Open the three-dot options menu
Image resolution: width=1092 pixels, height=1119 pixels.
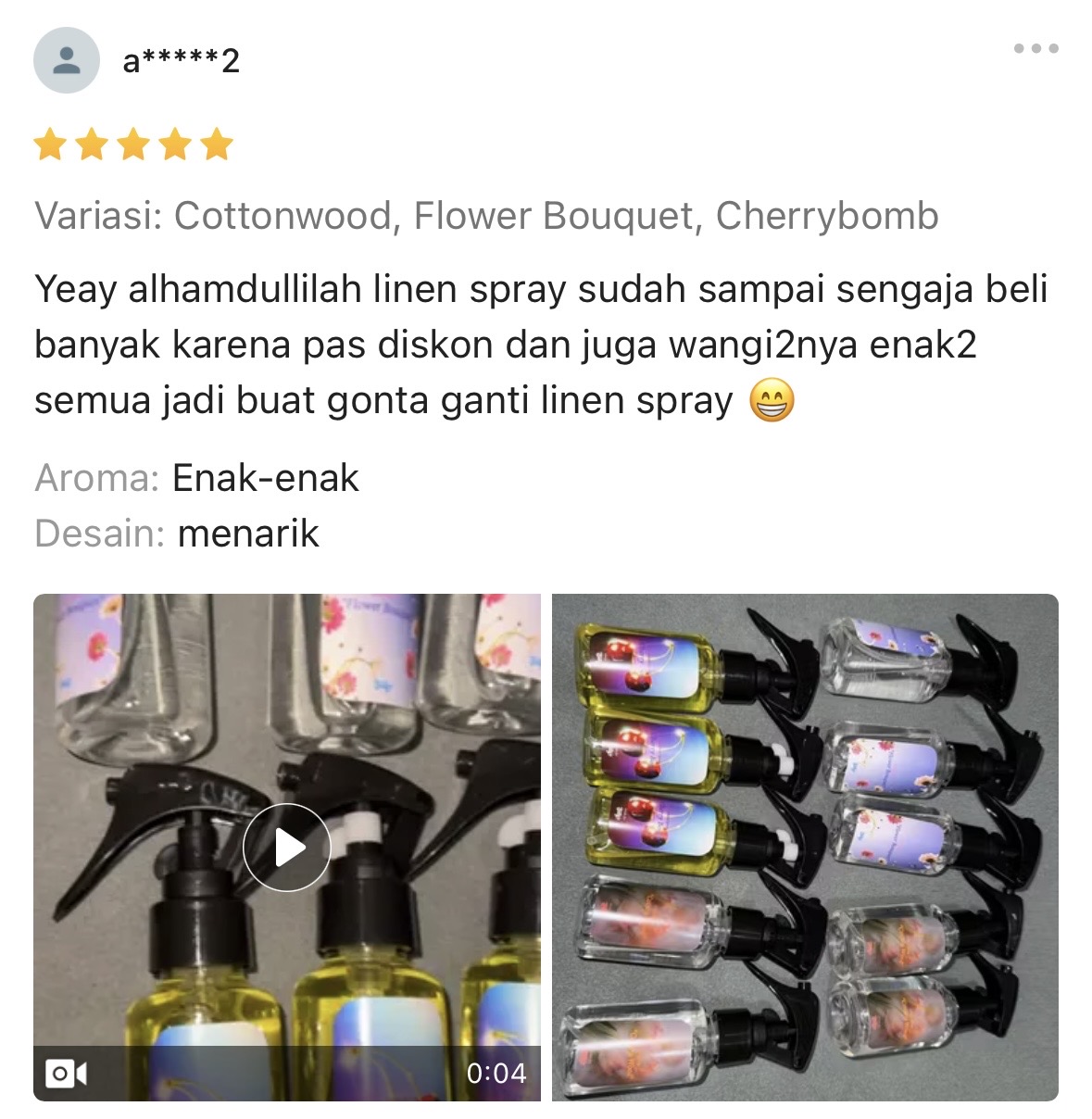[1036, 48]
